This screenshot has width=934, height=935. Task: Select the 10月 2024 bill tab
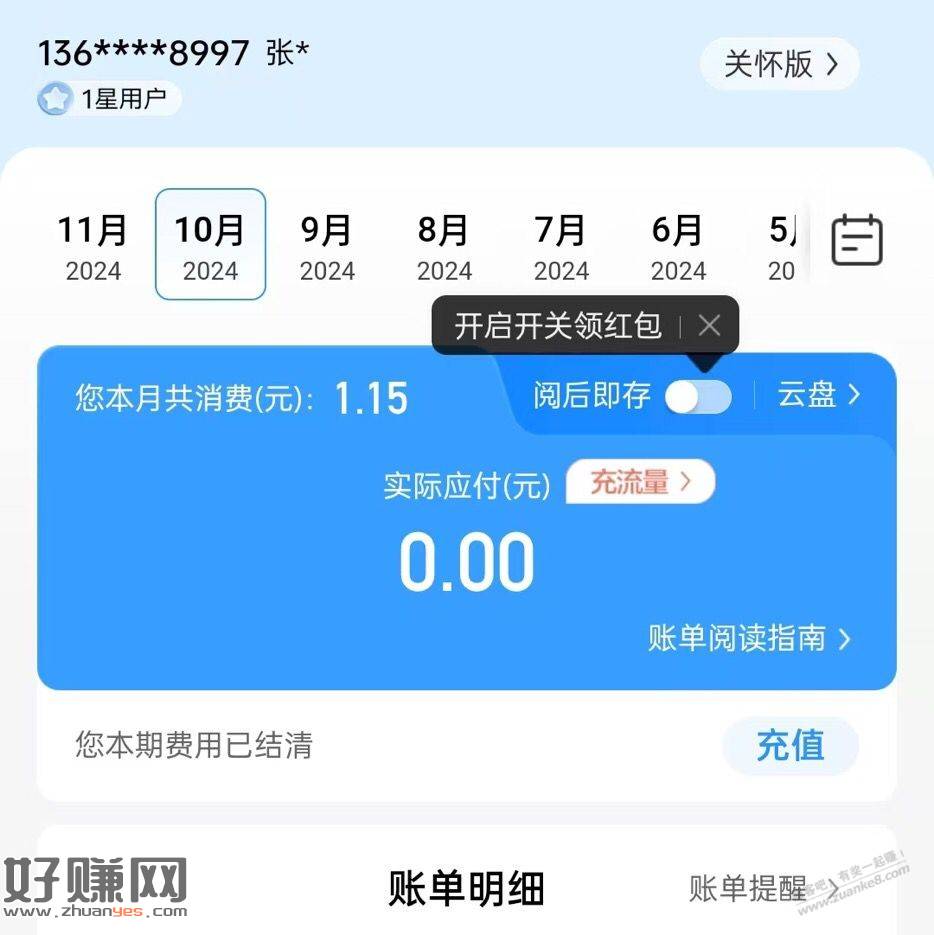(x=210, y=245)
